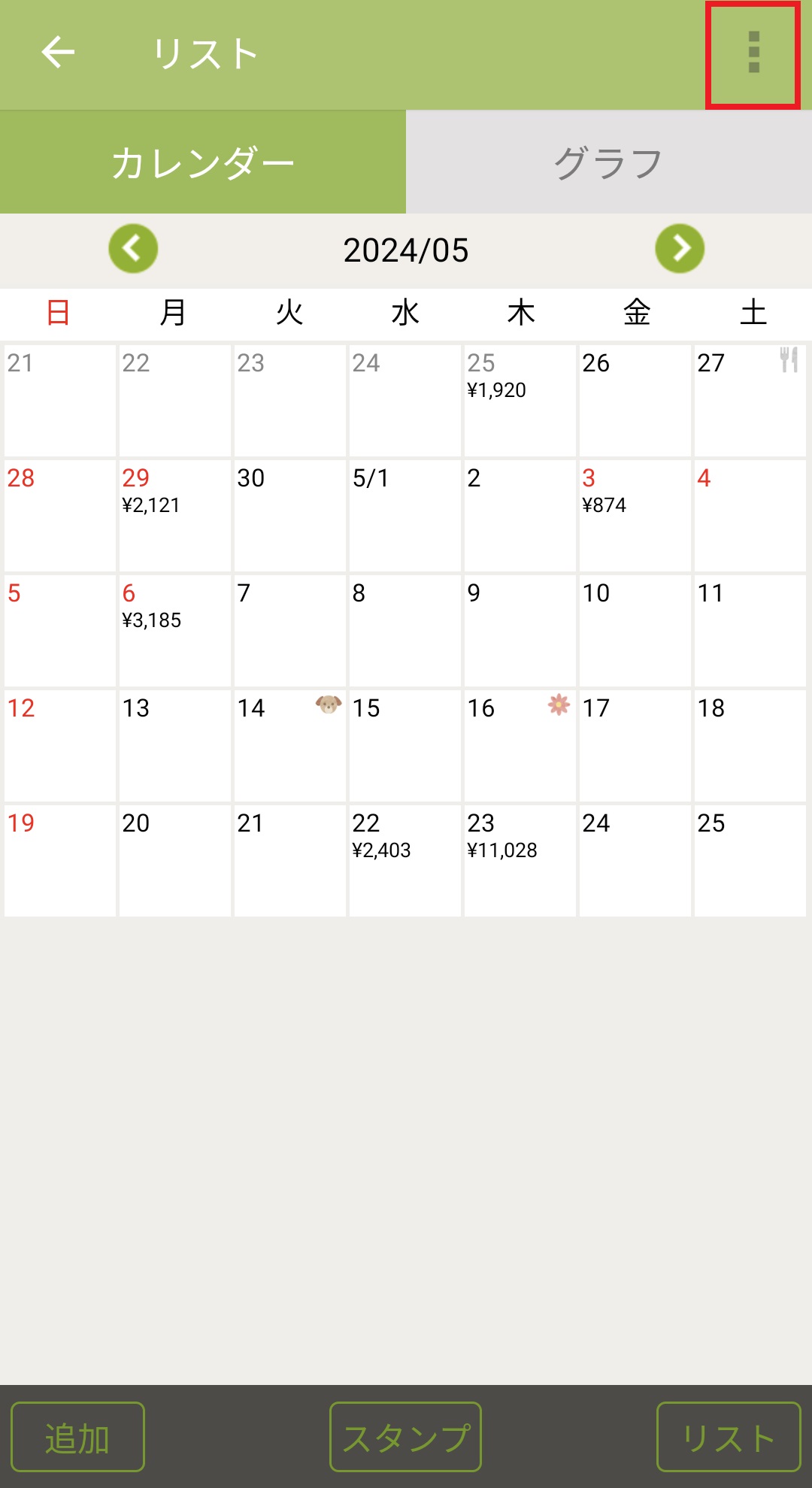Viewport: 812px width, 1488px height.
Task: Go back using the arrow icon
Action: (x=58, y=53)
